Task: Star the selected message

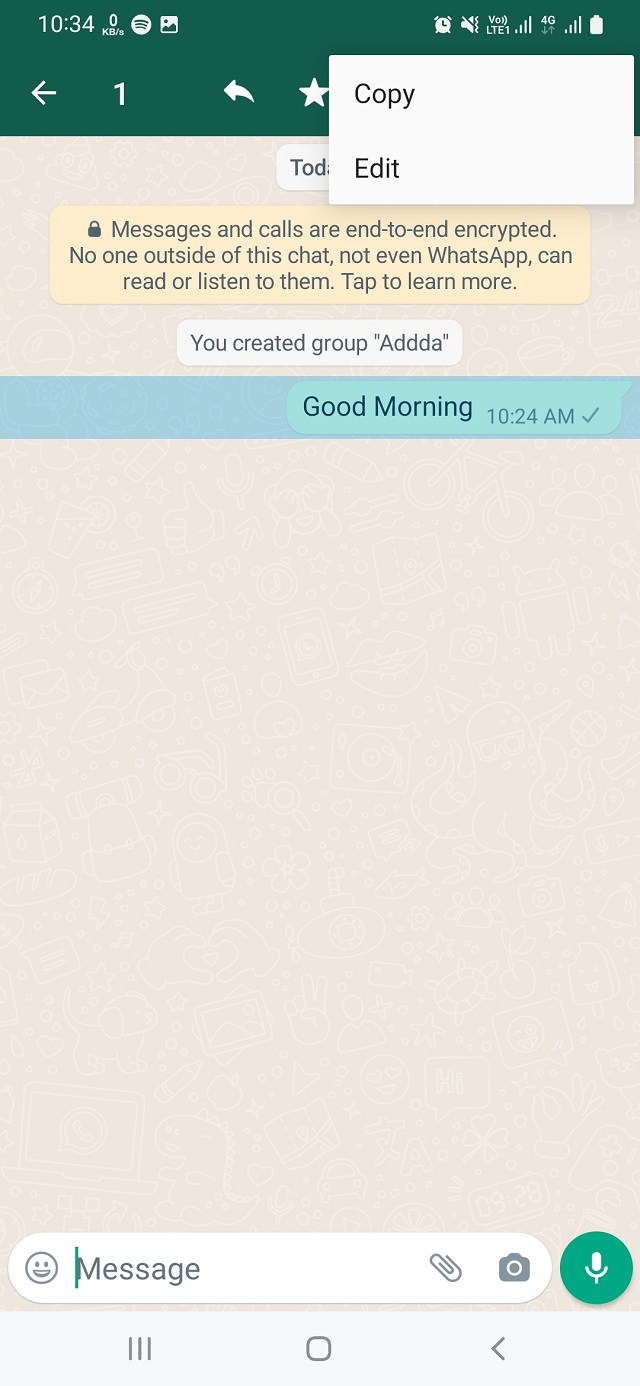Action: (x=314, y=94)
